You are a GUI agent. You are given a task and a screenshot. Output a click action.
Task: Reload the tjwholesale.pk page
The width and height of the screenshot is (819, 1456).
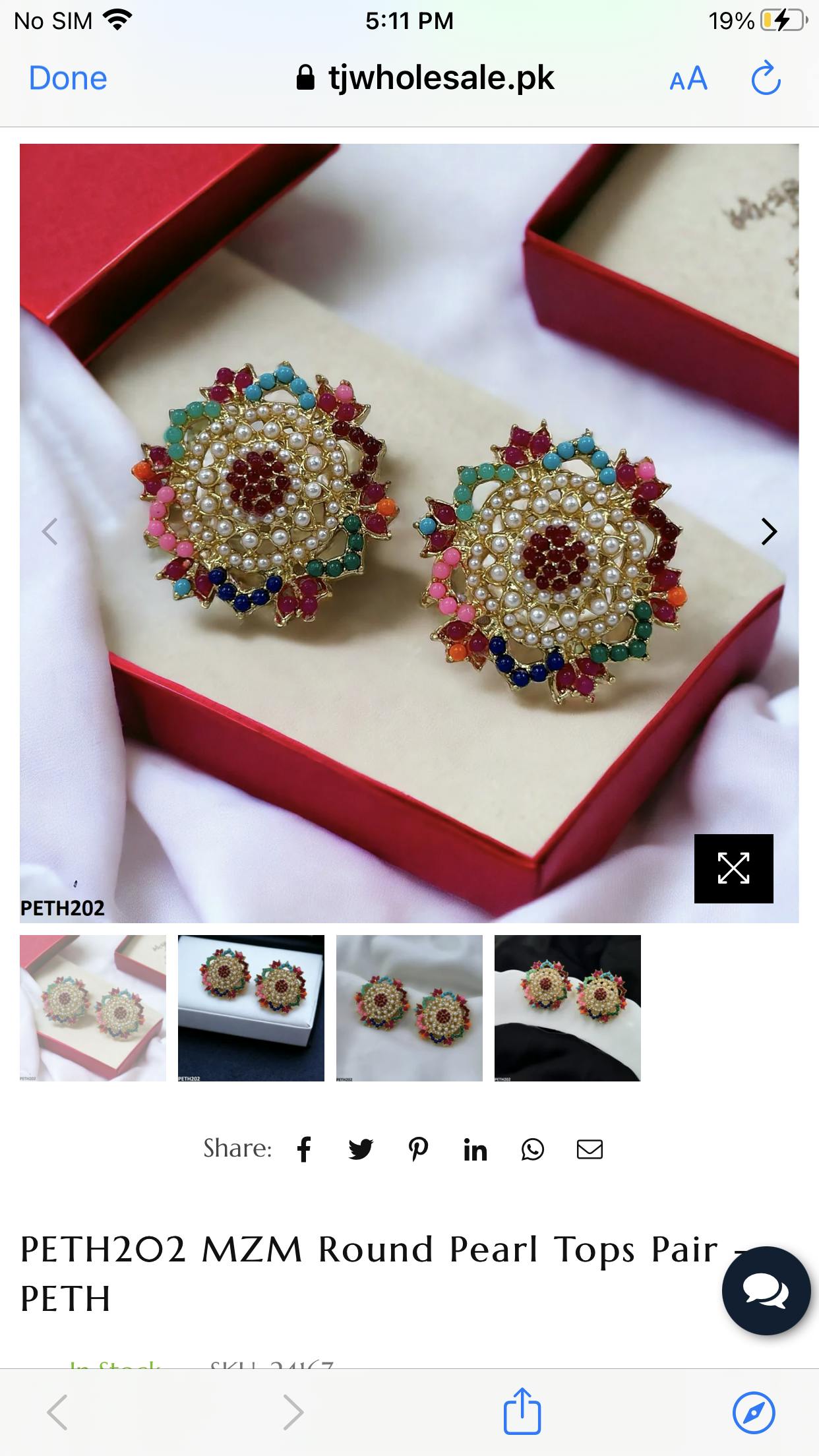(766, 79)
